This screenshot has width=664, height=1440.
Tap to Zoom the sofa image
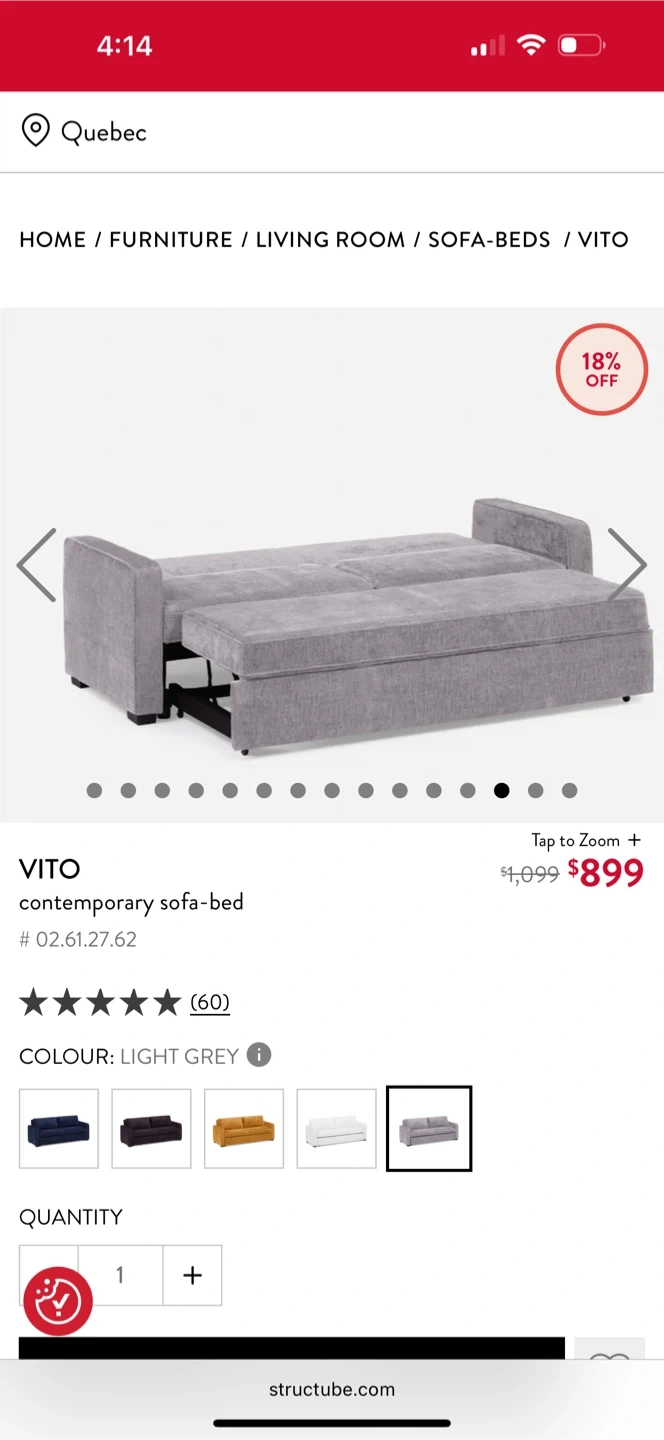(586, 841)
